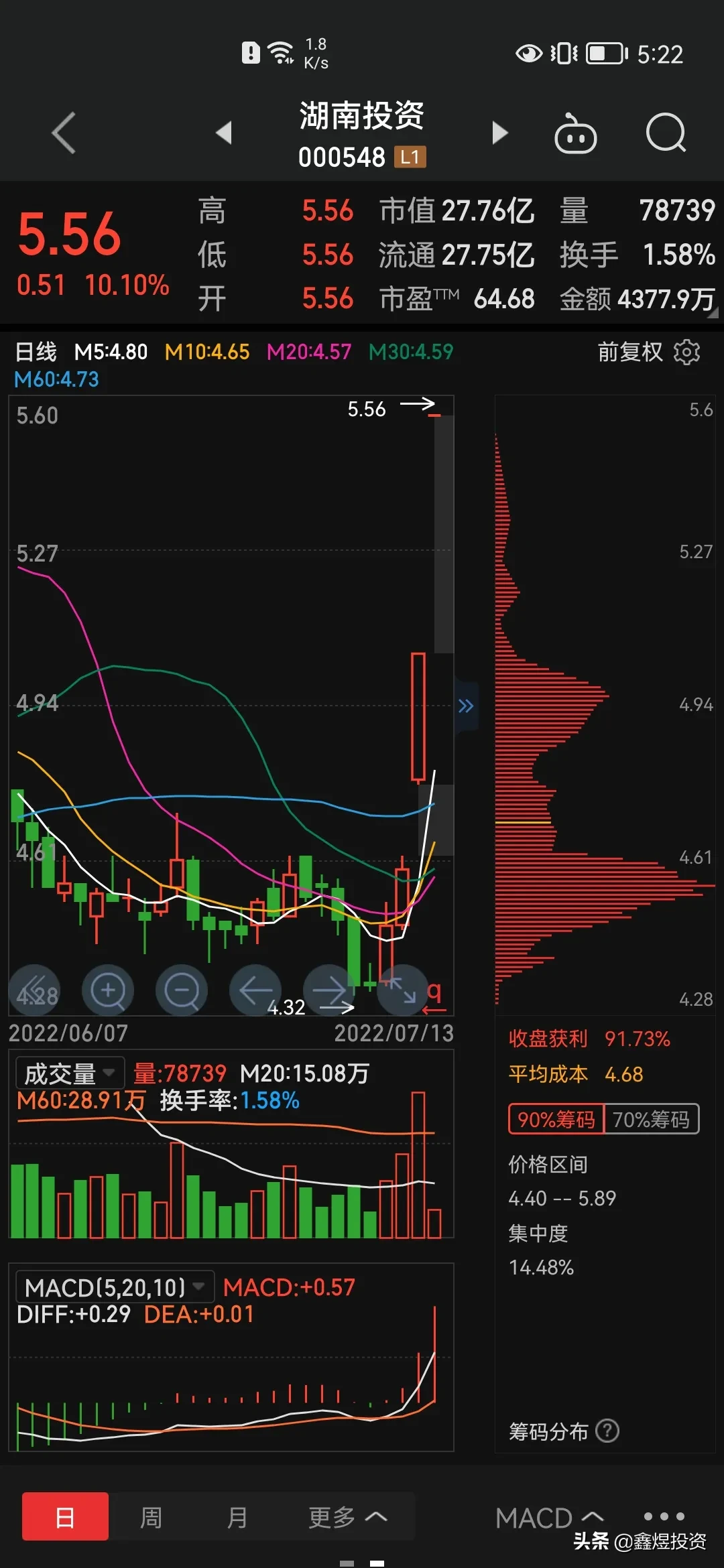This screenshot has height=1568, width=724.
Task: Go back to the previous screen
Action: (64, 133)
